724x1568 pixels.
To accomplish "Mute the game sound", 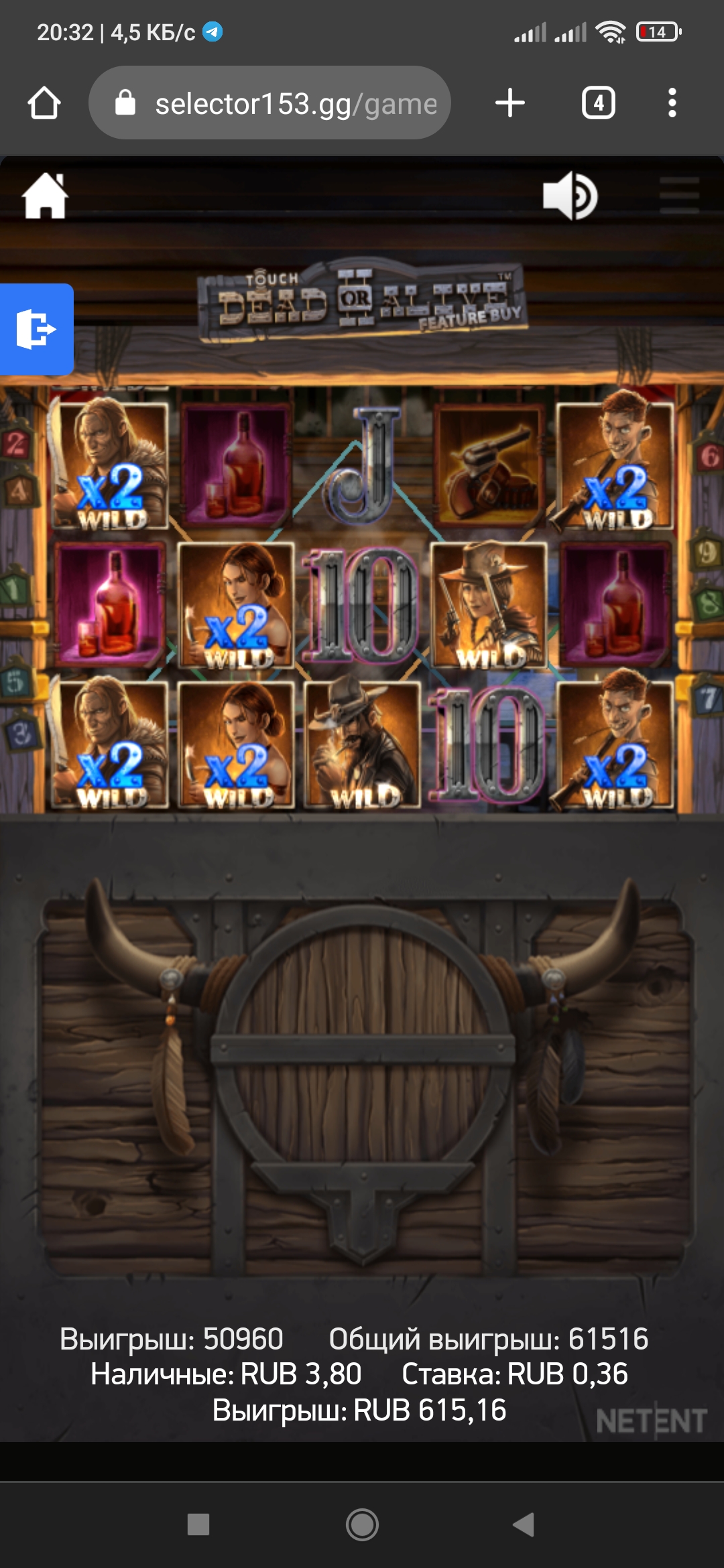I will (570, 196).
